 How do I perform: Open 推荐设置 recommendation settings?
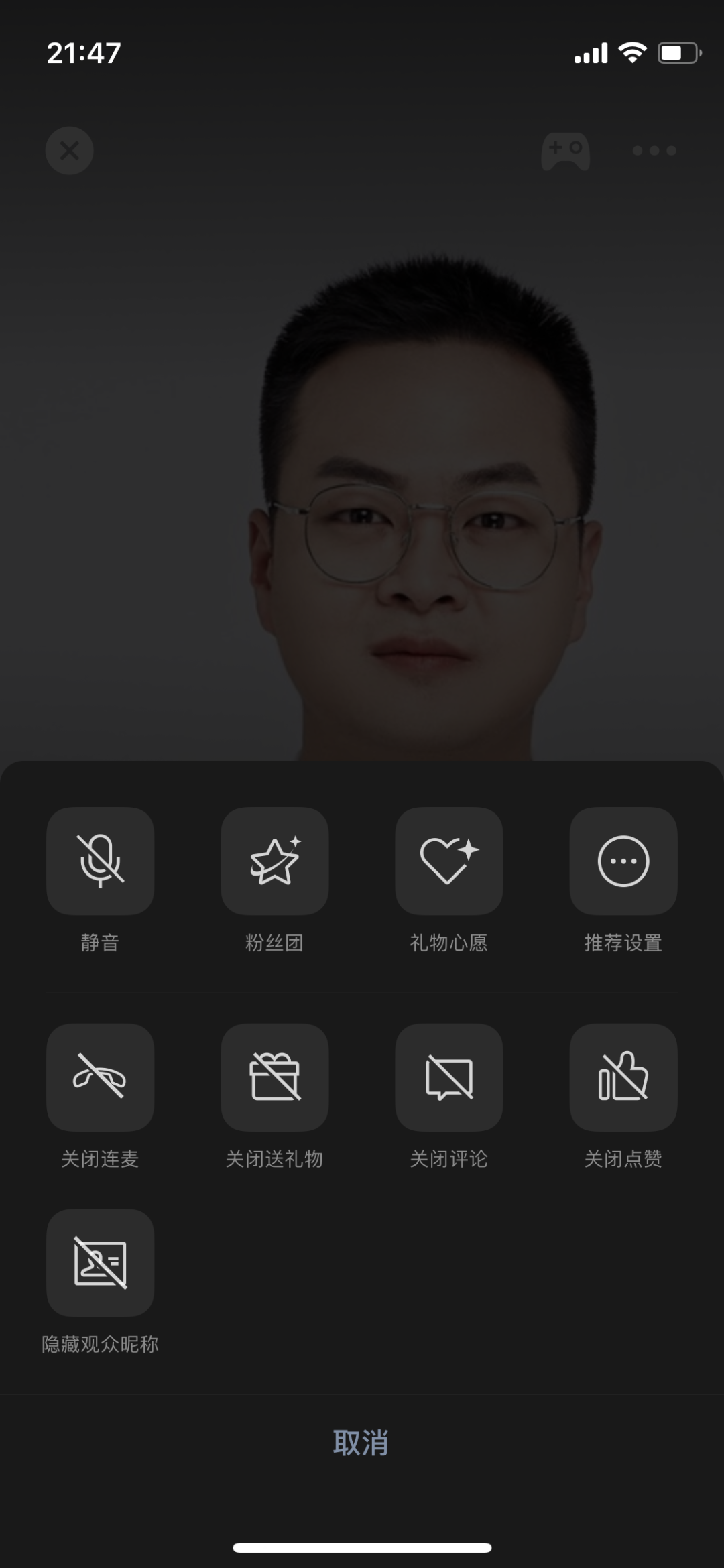click(623, 861)
